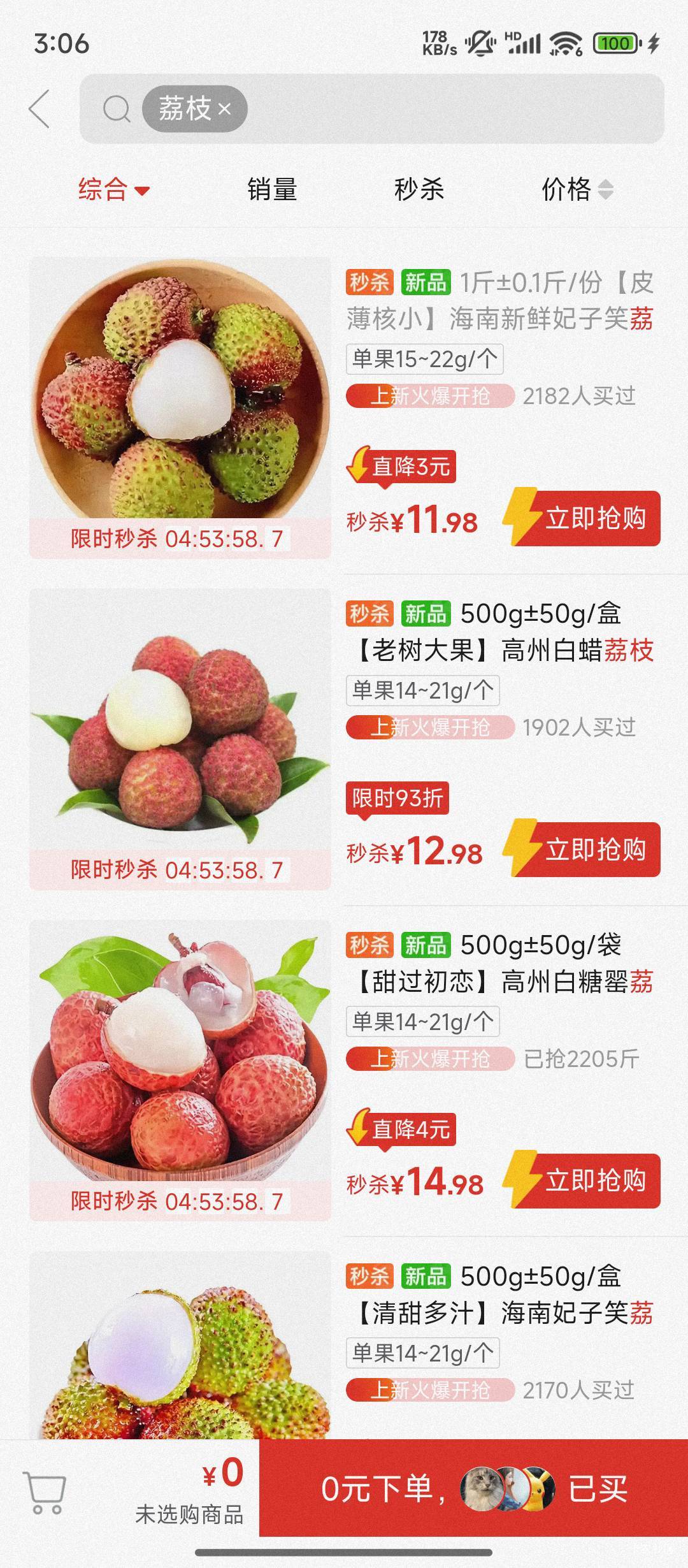688x1568 pixels.
Task: Go back using the arrow icon
Action: click(39, 109)
